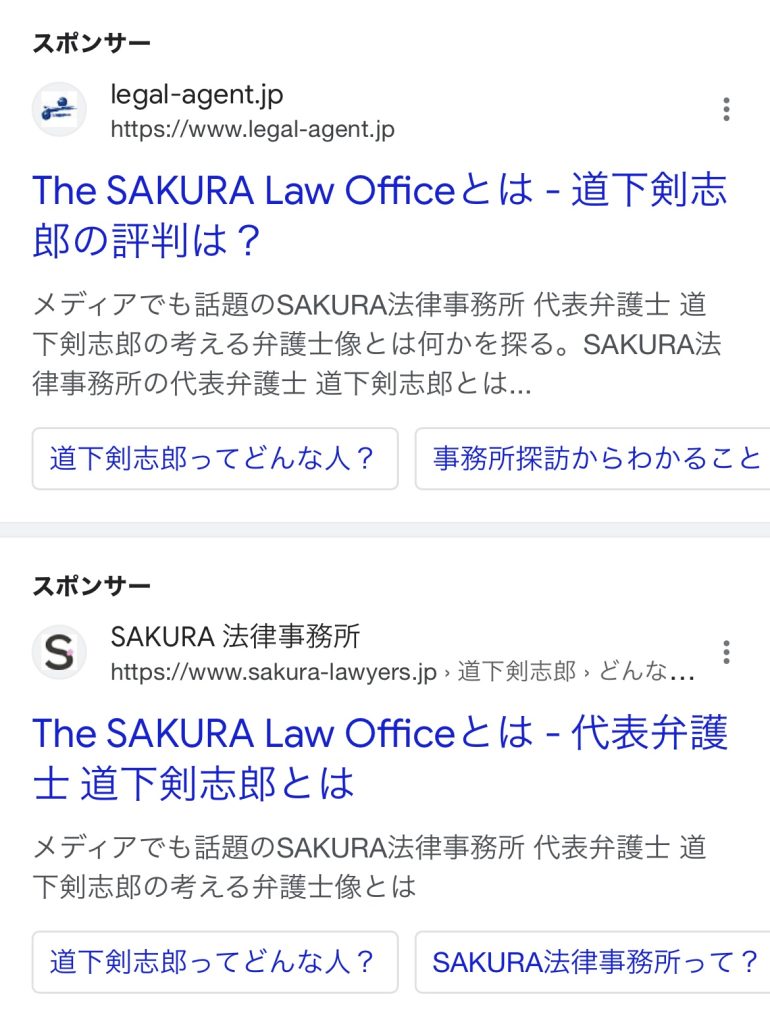Open the 道下剣志郎の評判は？ ad headline link

click(x=380, y=214)
